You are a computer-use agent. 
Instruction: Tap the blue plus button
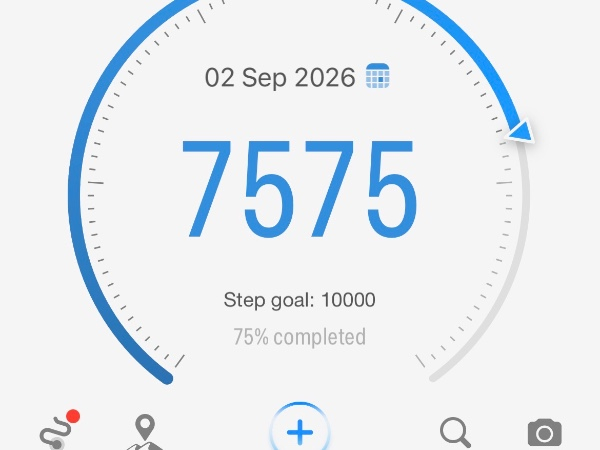(x=300, y=428)
